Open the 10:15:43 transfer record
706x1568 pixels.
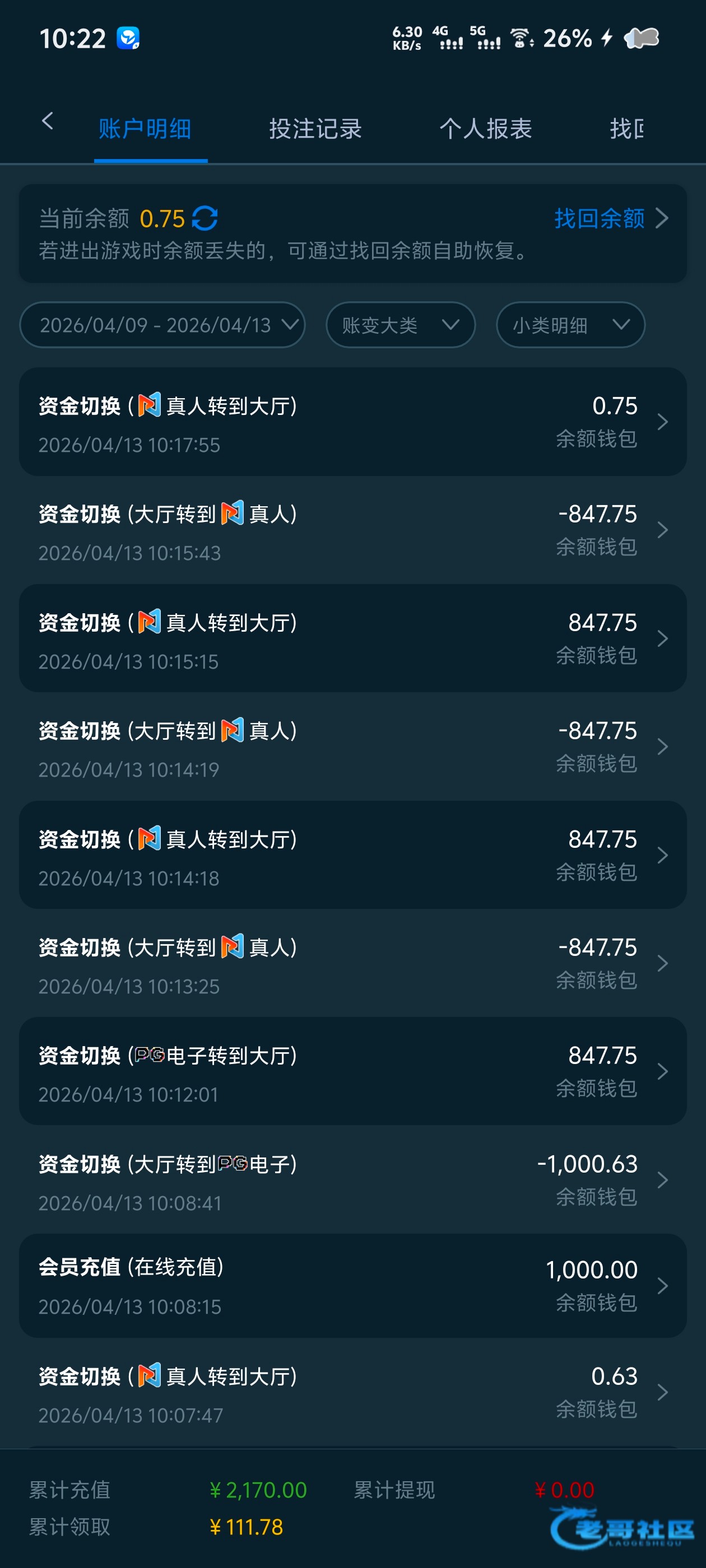pyautogui.click(x=352, y=530)
